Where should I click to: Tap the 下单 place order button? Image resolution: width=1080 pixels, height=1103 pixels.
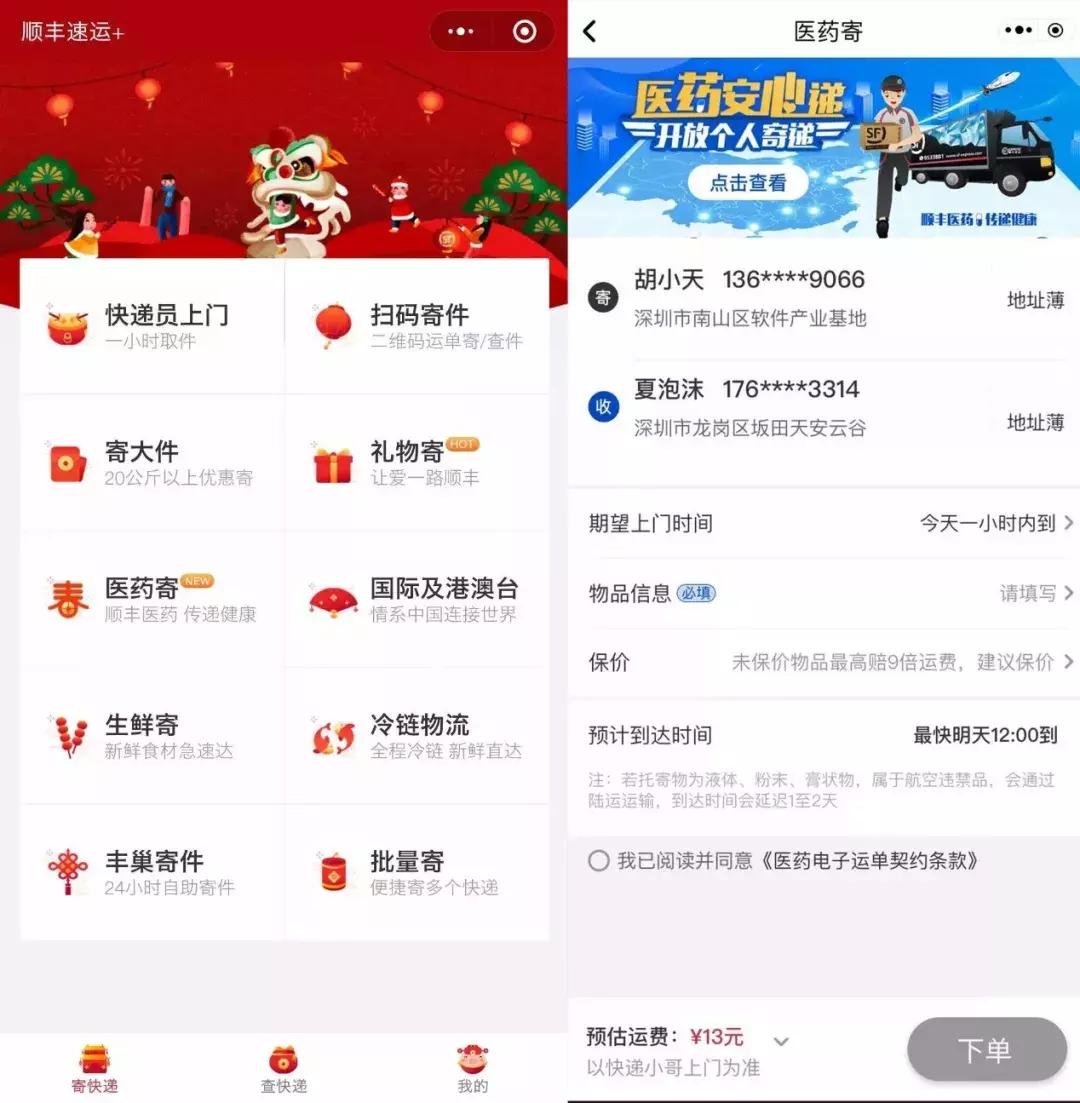click(x=986, y=1049)
